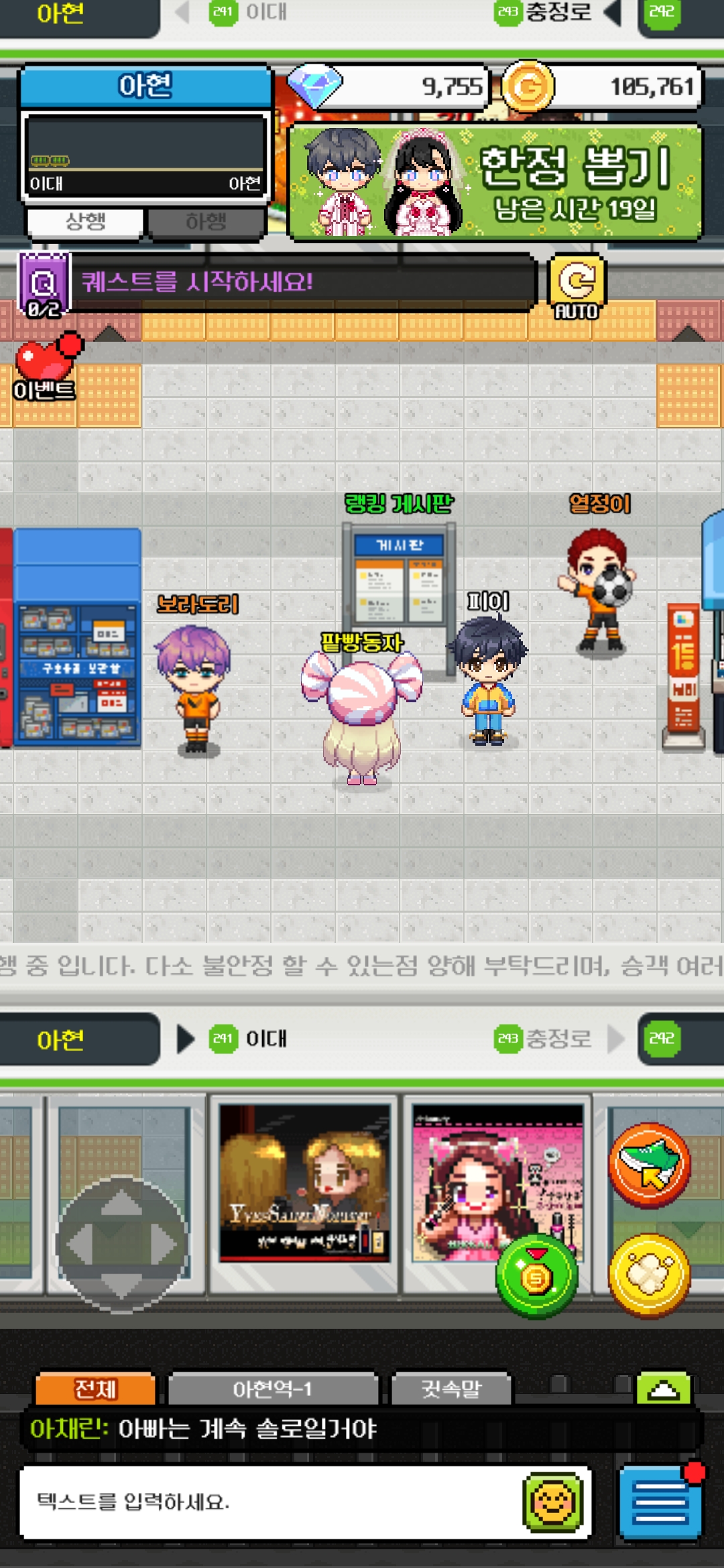
Task: Open the 이벤트 heart icon
Action: click(46, 367)
